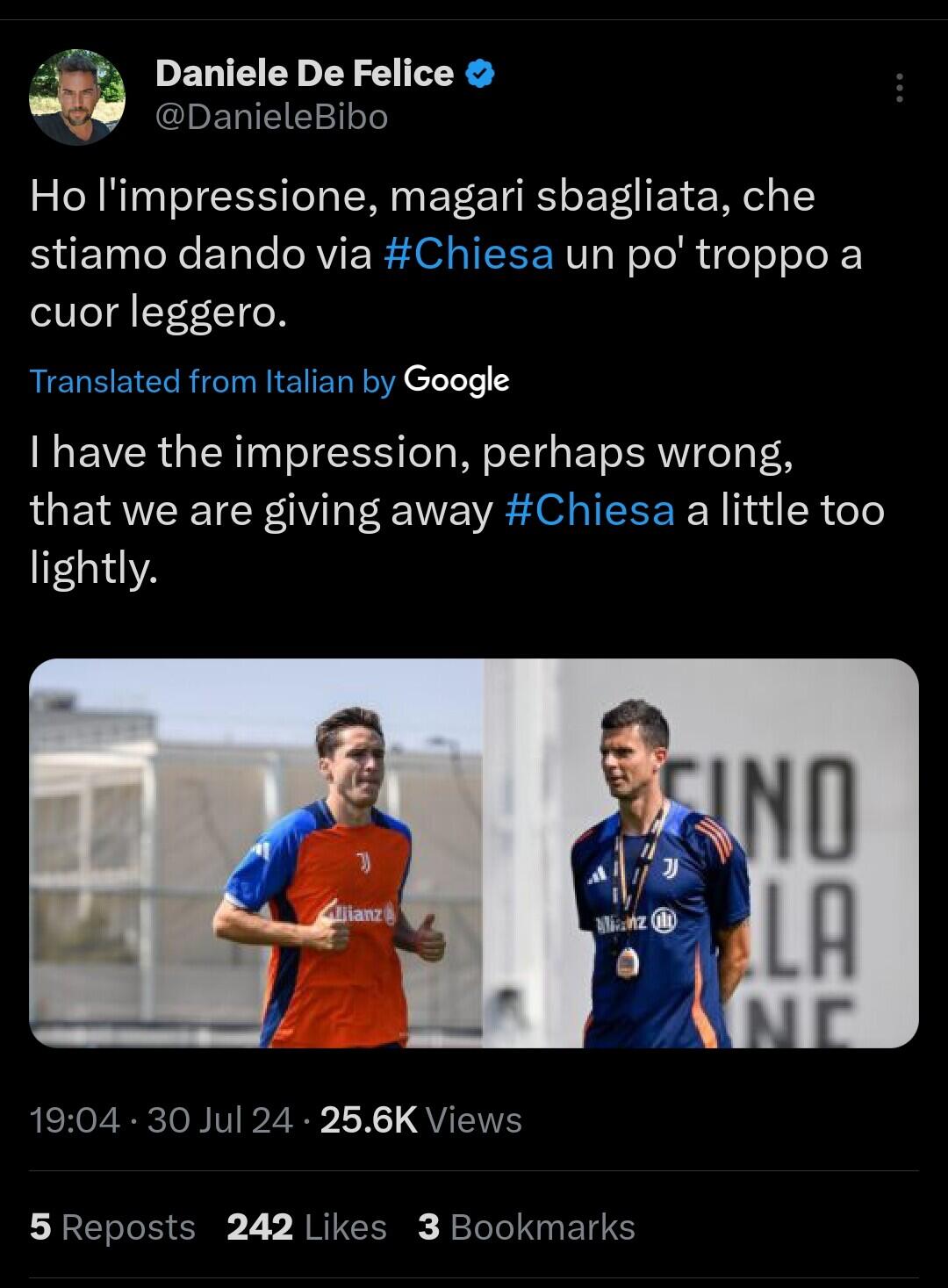Open the tweet's three-dot overflow menu
This screenshot has height=1288, width=948.
(x=899, y=88)
